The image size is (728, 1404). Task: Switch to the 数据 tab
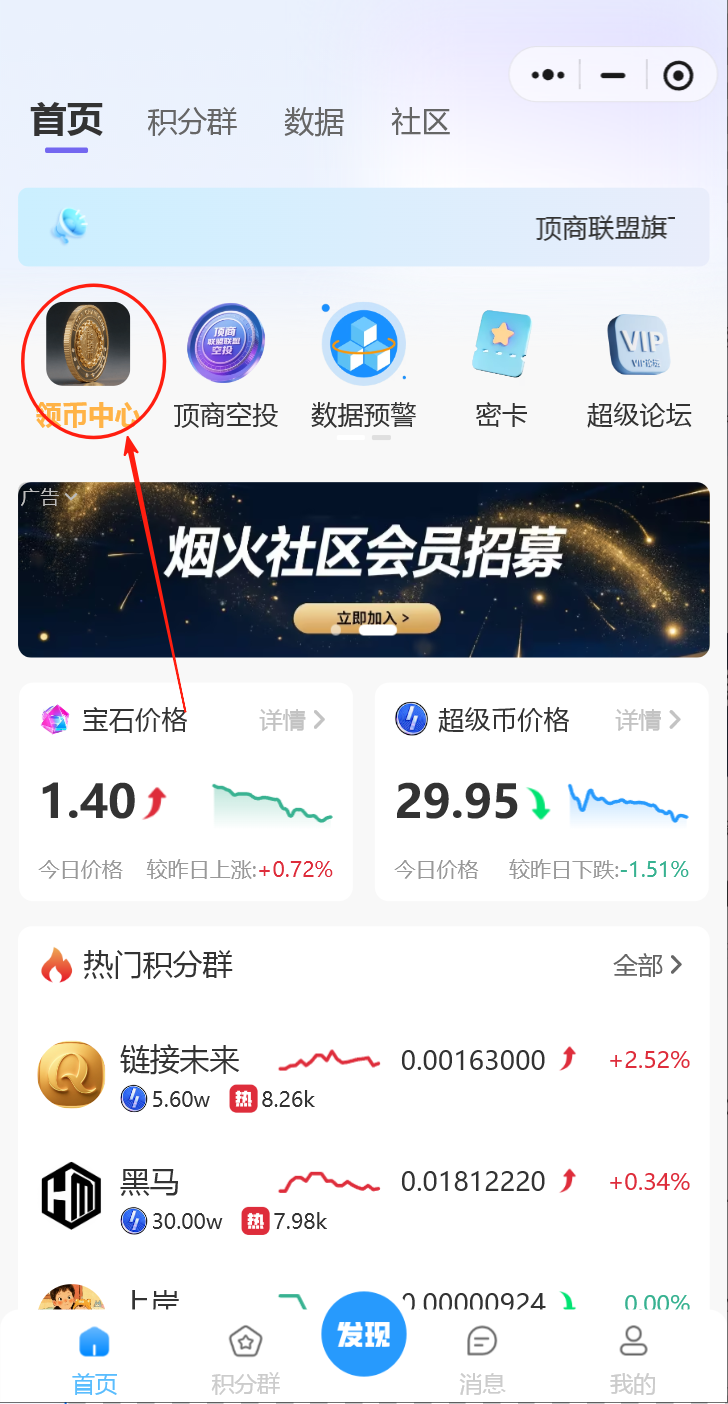point(313,122)
